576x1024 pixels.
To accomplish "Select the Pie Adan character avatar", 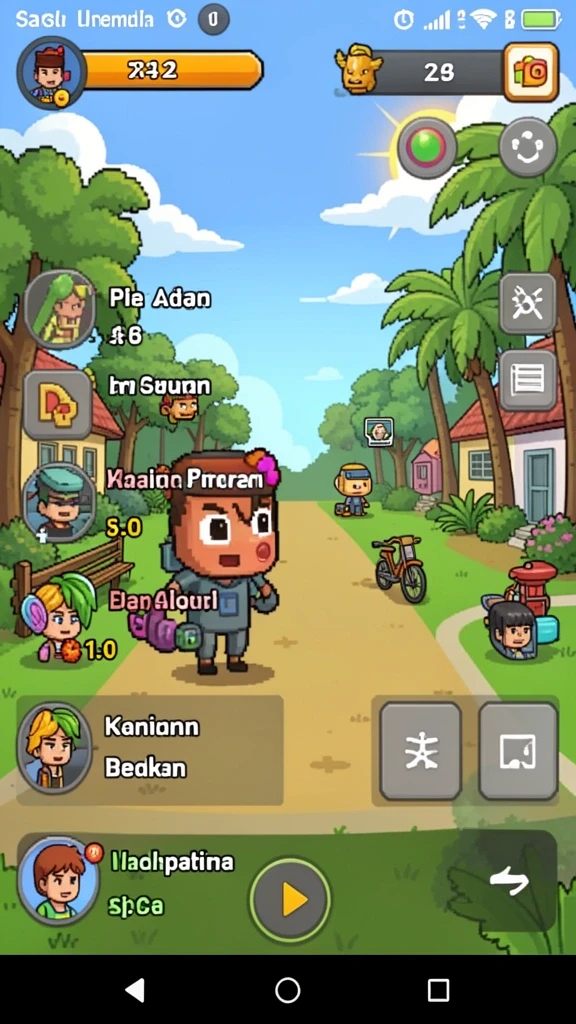I will click(x=60, y=309).
